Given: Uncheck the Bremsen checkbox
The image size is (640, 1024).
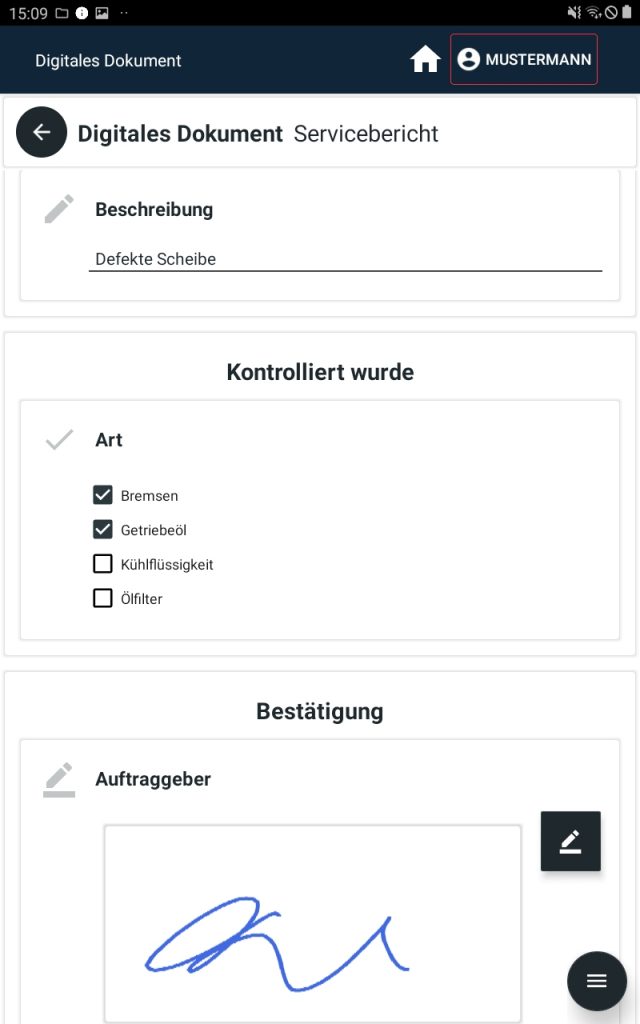Looking at the screenshot, I should point(103,495).
